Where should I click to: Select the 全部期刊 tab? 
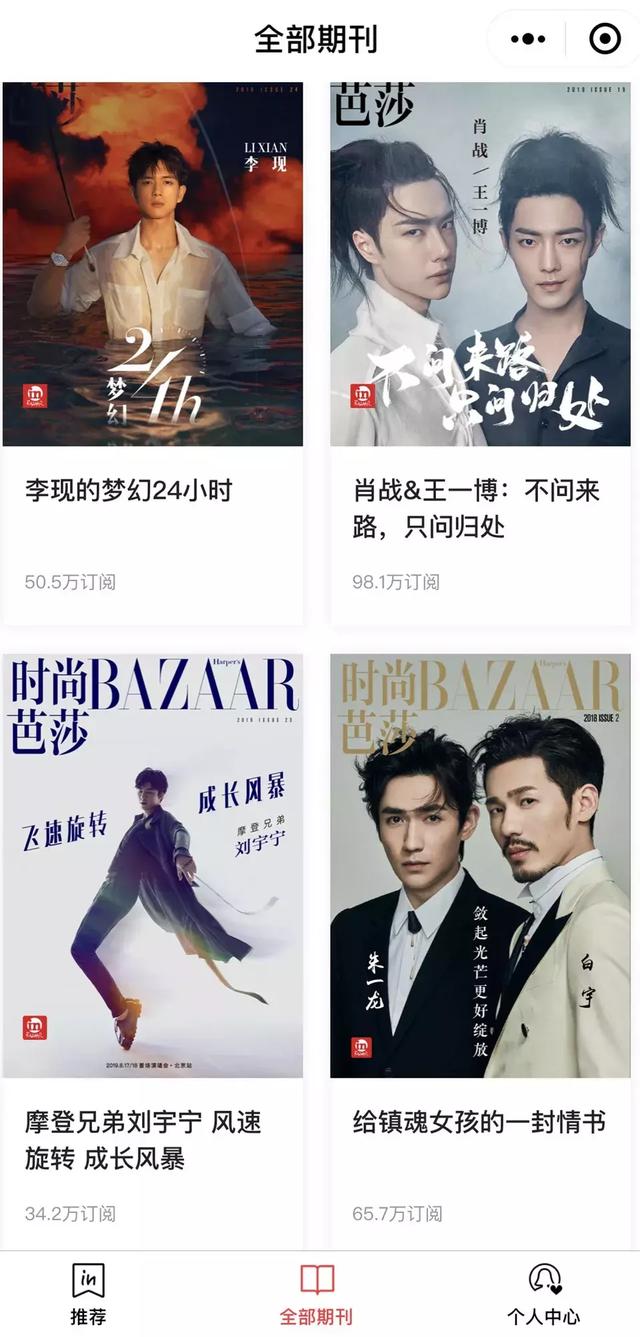coord(317,1294)
